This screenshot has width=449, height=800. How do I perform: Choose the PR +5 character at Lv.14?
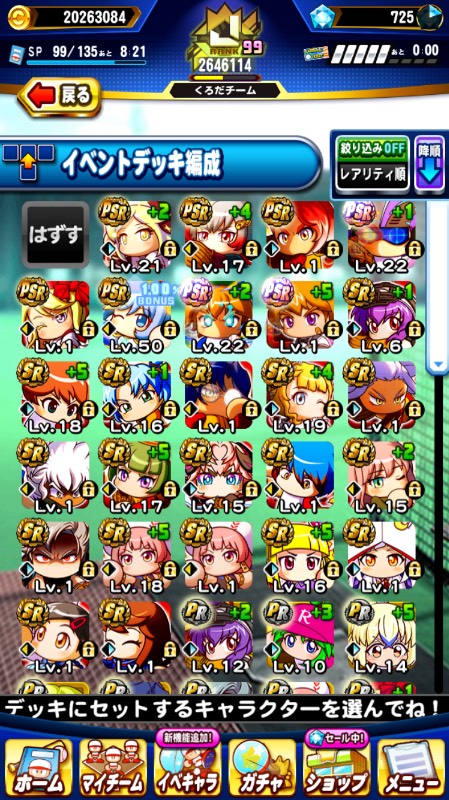click(x=382, y=638)
